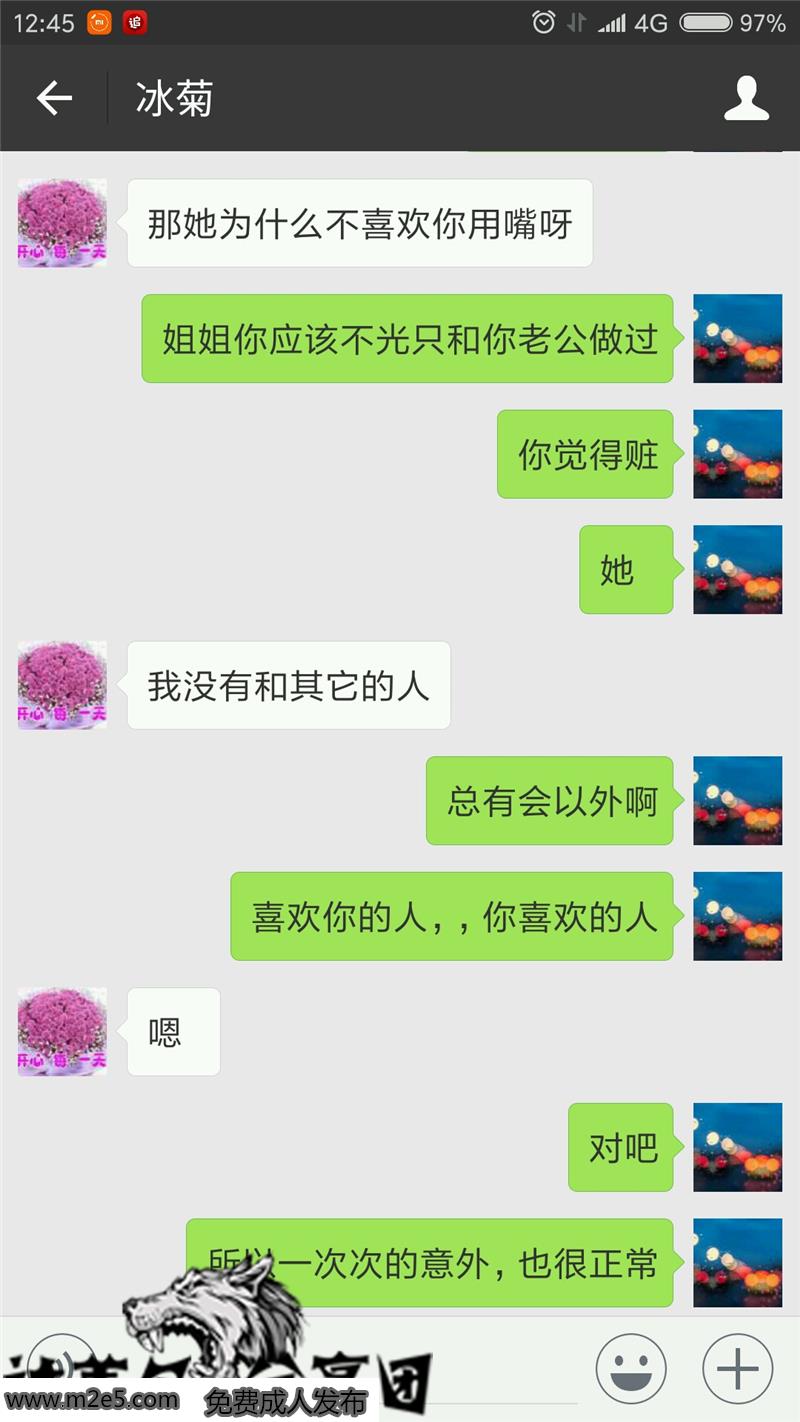Open the emoji picker

[631, 1368]
